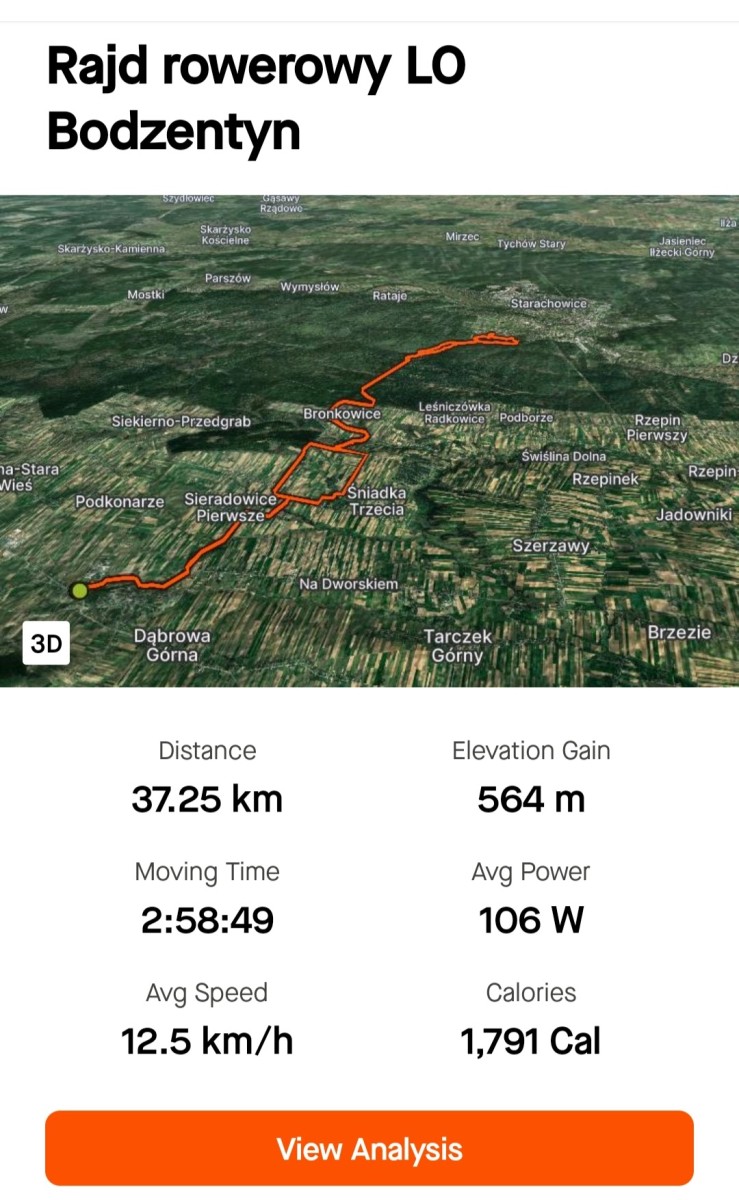Open the View Analysis button

click(369, 1148)
